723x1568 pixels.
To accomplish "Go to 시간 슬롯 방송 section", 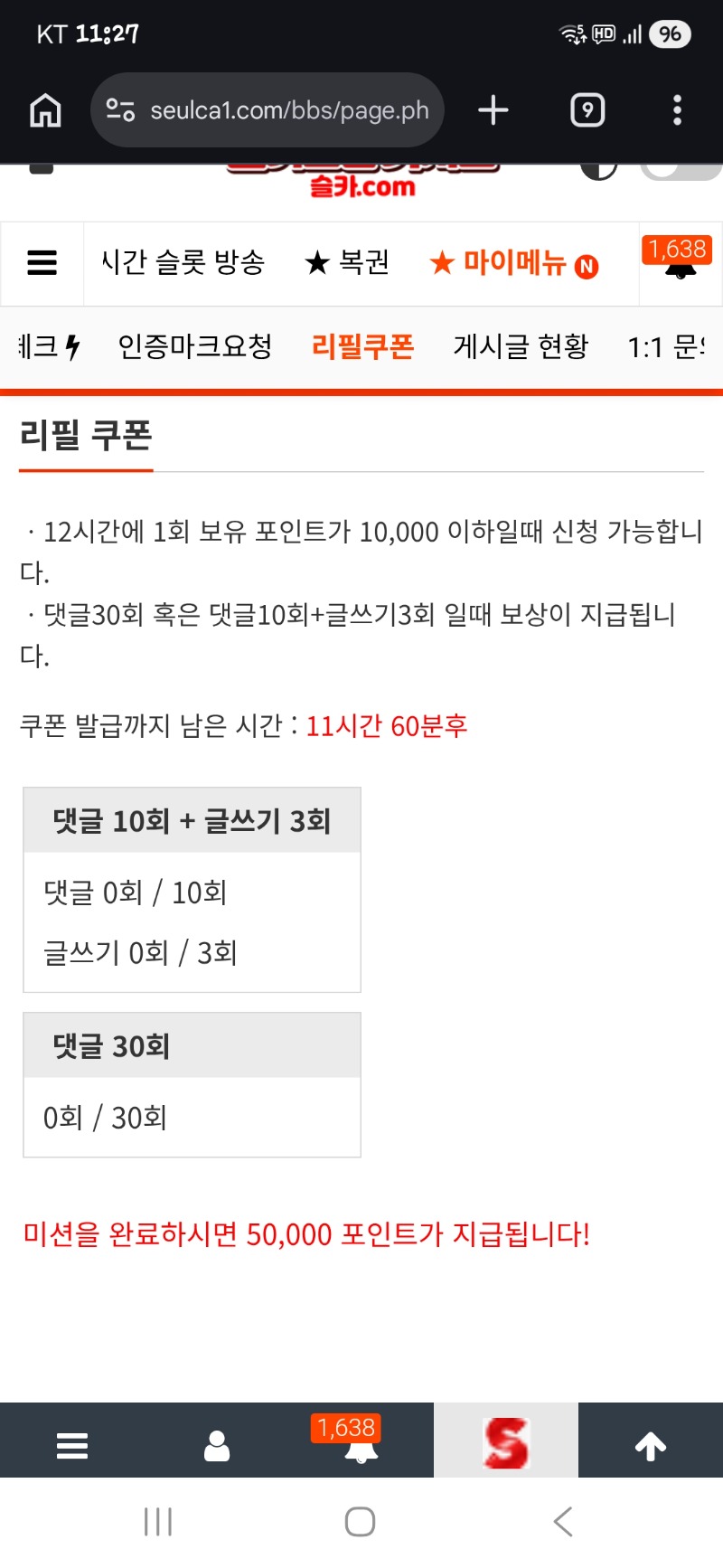I will 183,263.
